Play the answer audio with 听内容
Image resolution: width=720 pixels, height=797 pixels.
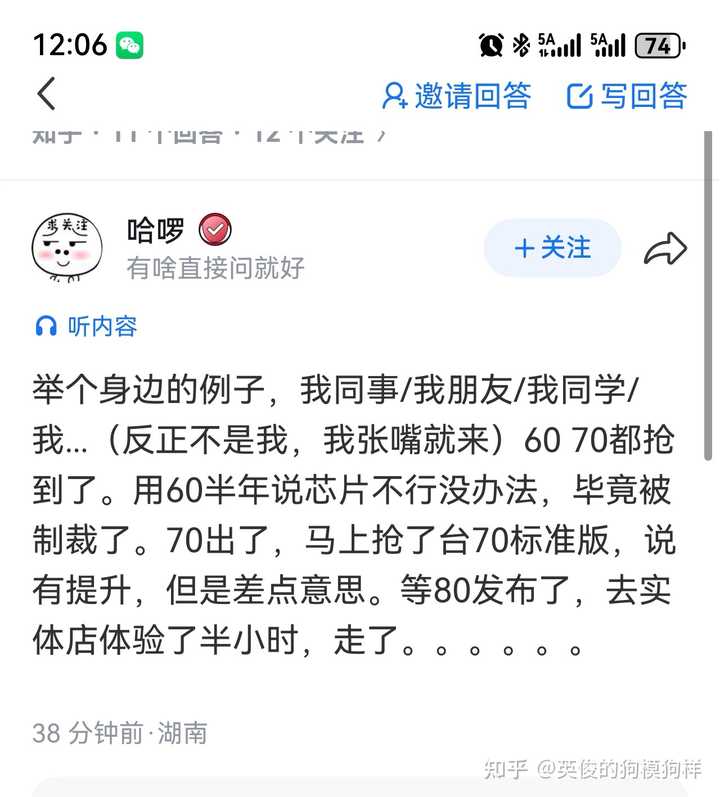tap(86, 326)
